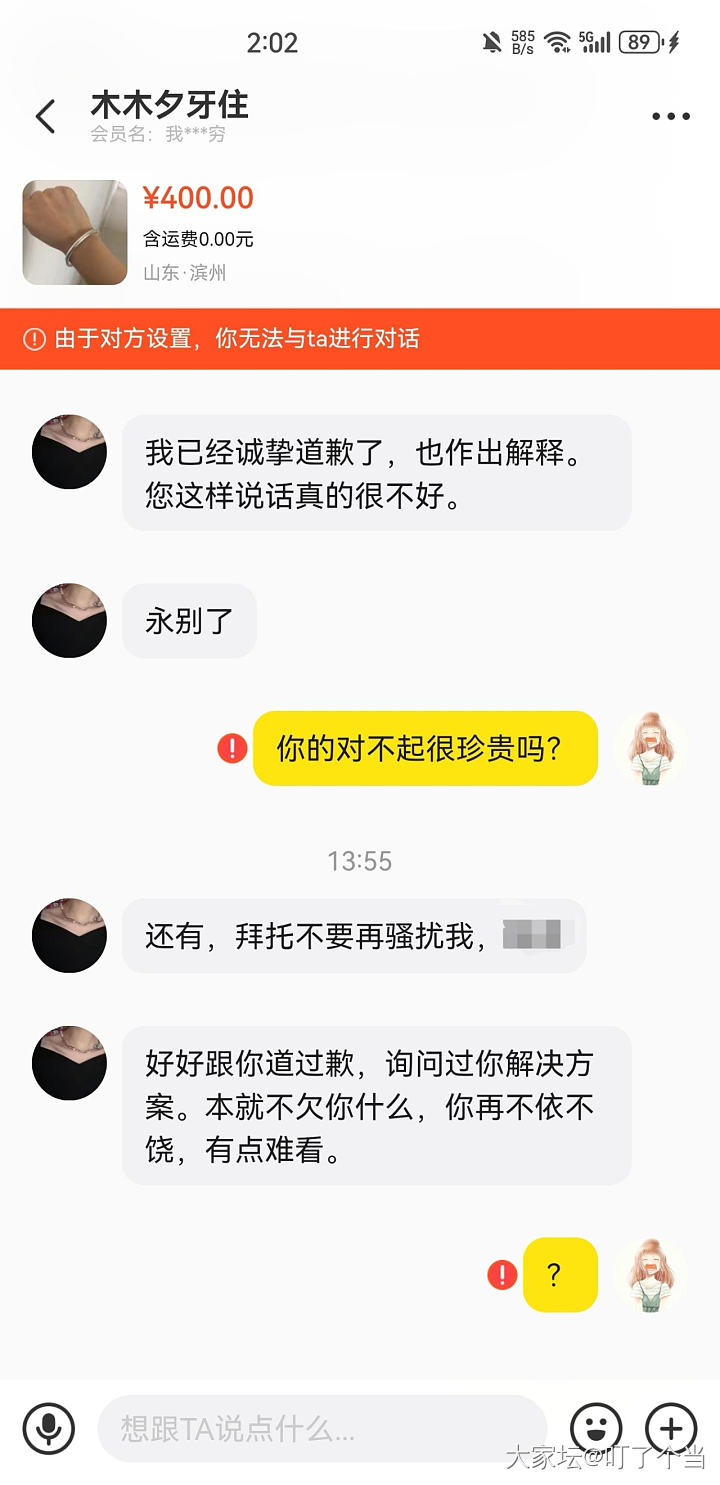
Task: Tap the failed-send icon beside "?"
Action: (502, 1274)
